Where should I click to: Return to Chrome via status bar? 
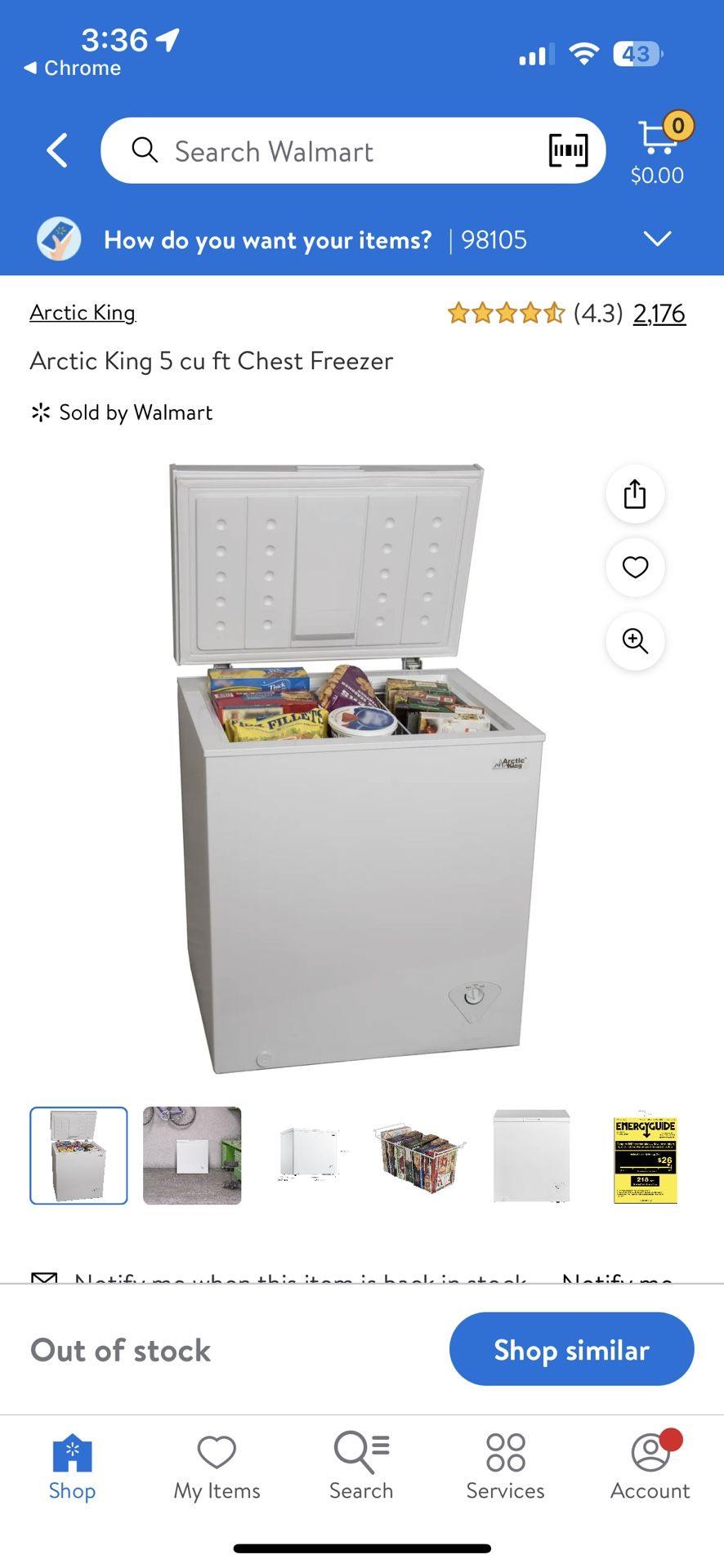(x=72, y=68)
